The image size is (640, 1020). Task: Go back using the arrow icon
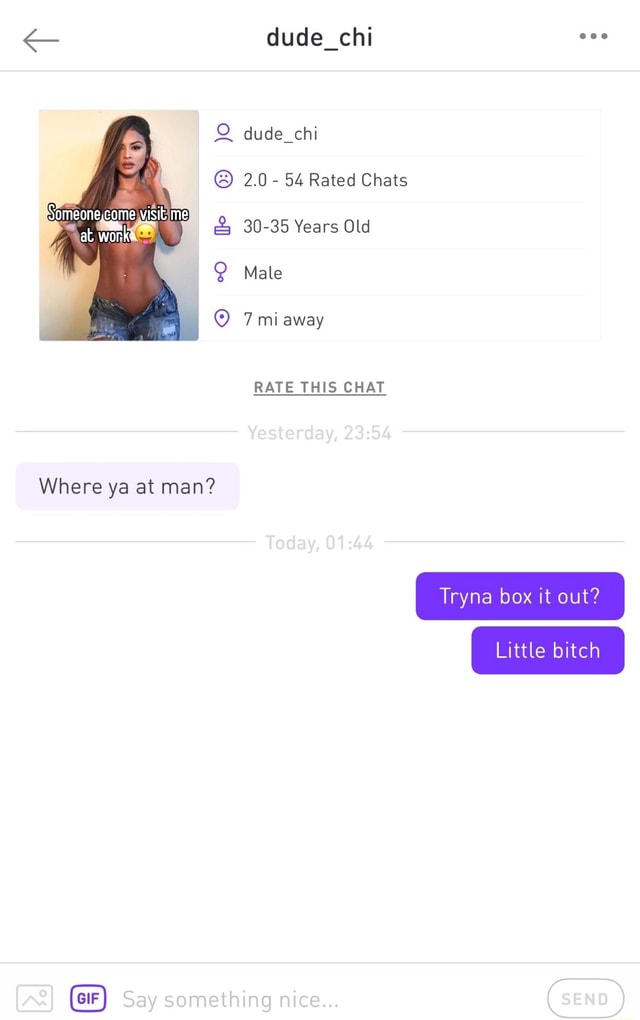[x=41, y=39]
